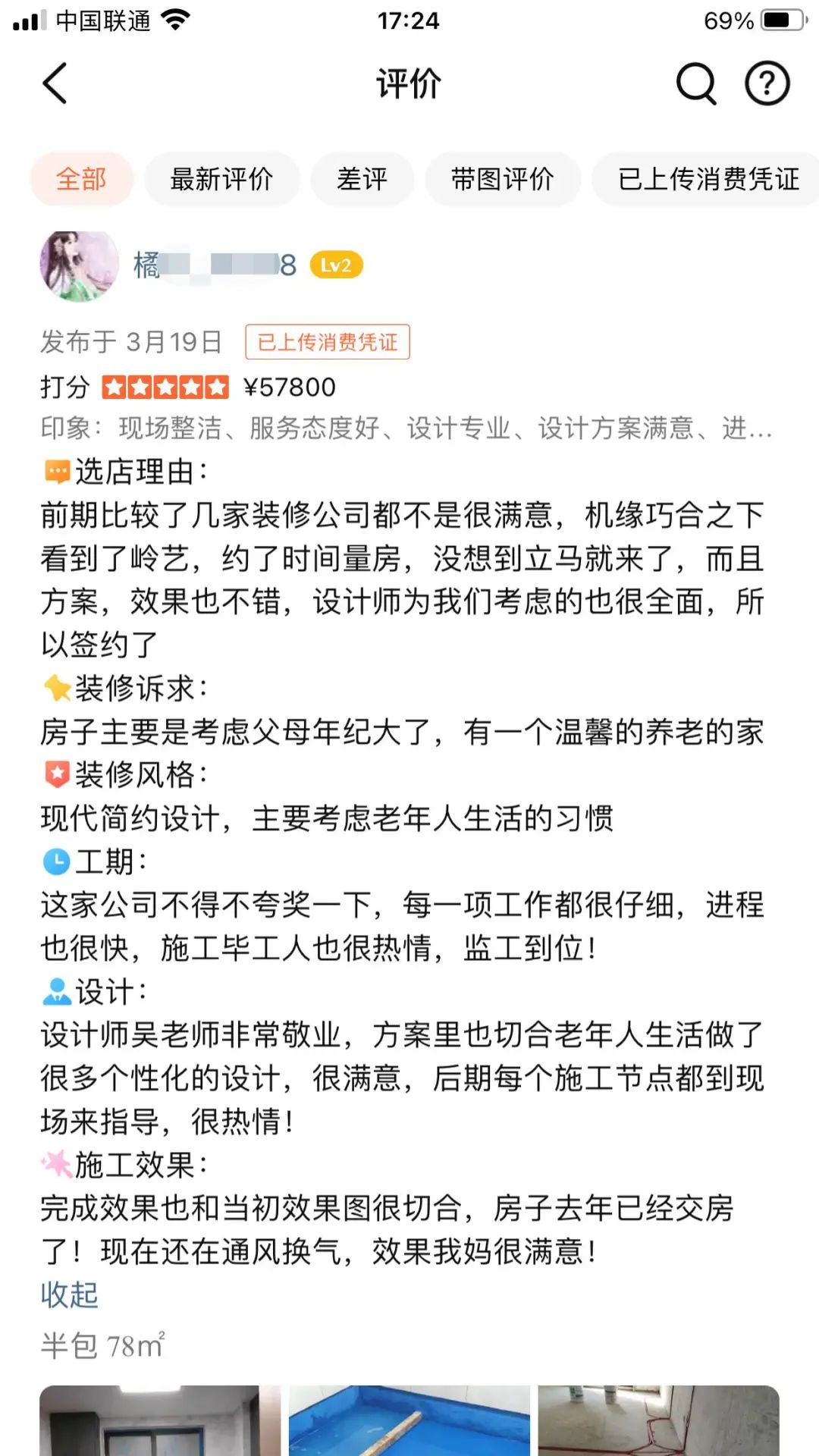The height and width of the screenshot is (1456, 819).
Task: Switch to 最新评价 filter
Action: pyautogui.click(x=221, y=180)
